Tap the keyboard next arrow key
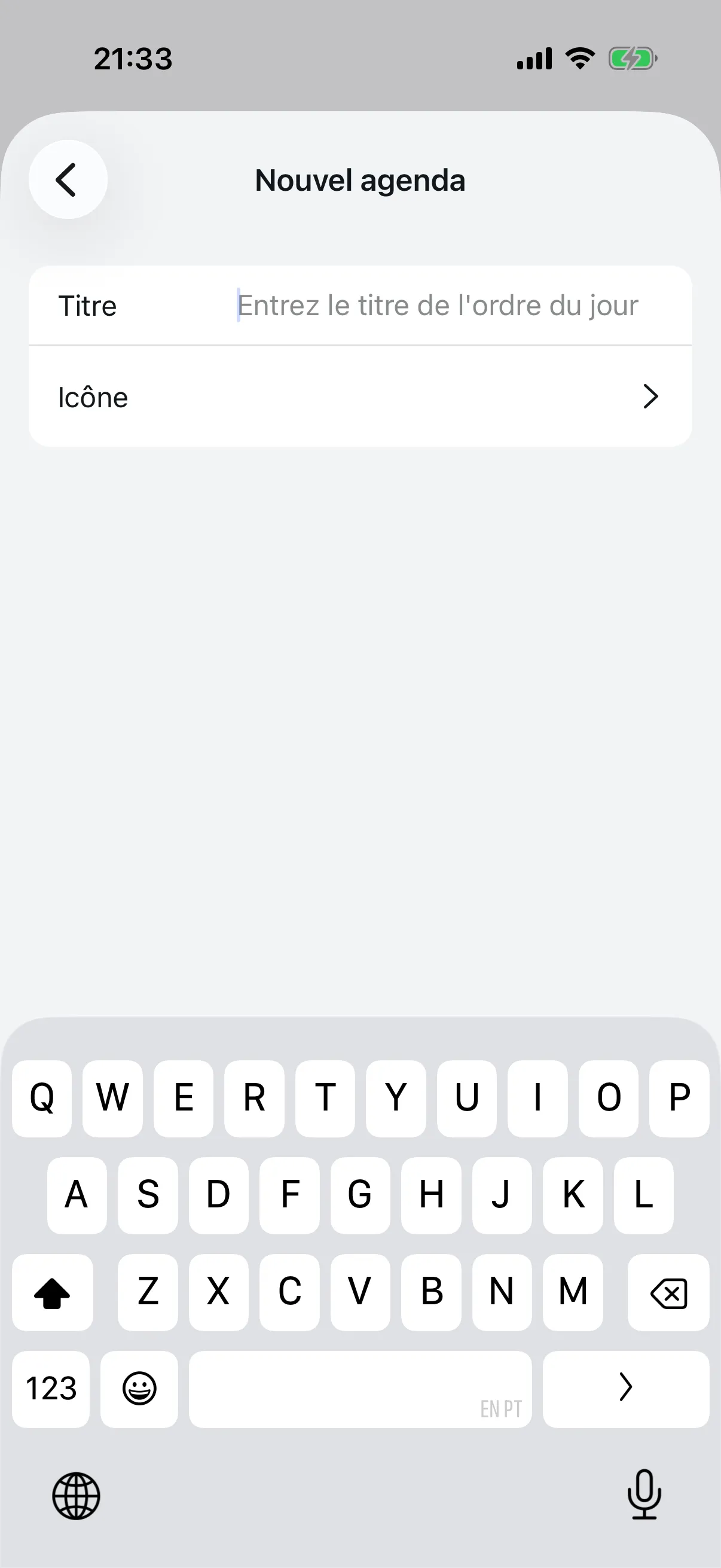721x1568 pixels. click(625, 1389)
